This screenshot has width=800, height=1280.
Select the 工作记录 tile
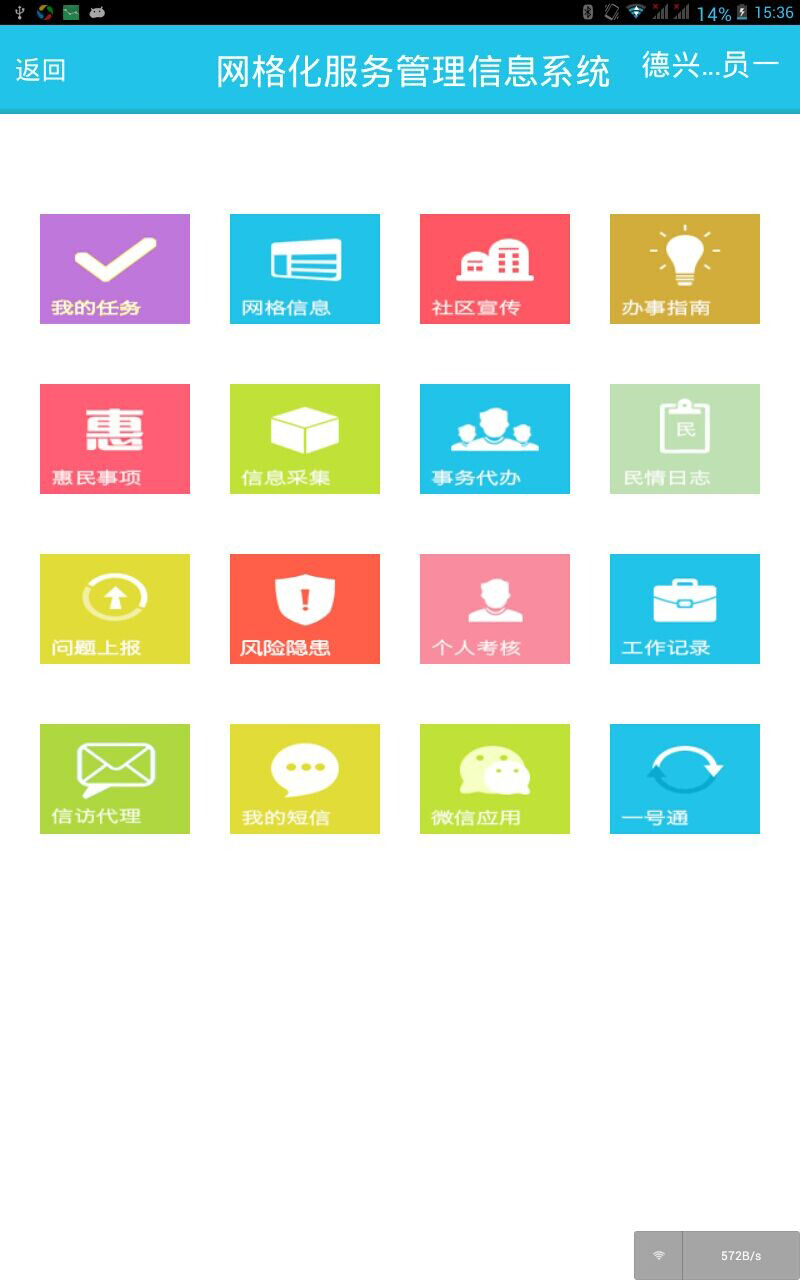click(685, 609)
